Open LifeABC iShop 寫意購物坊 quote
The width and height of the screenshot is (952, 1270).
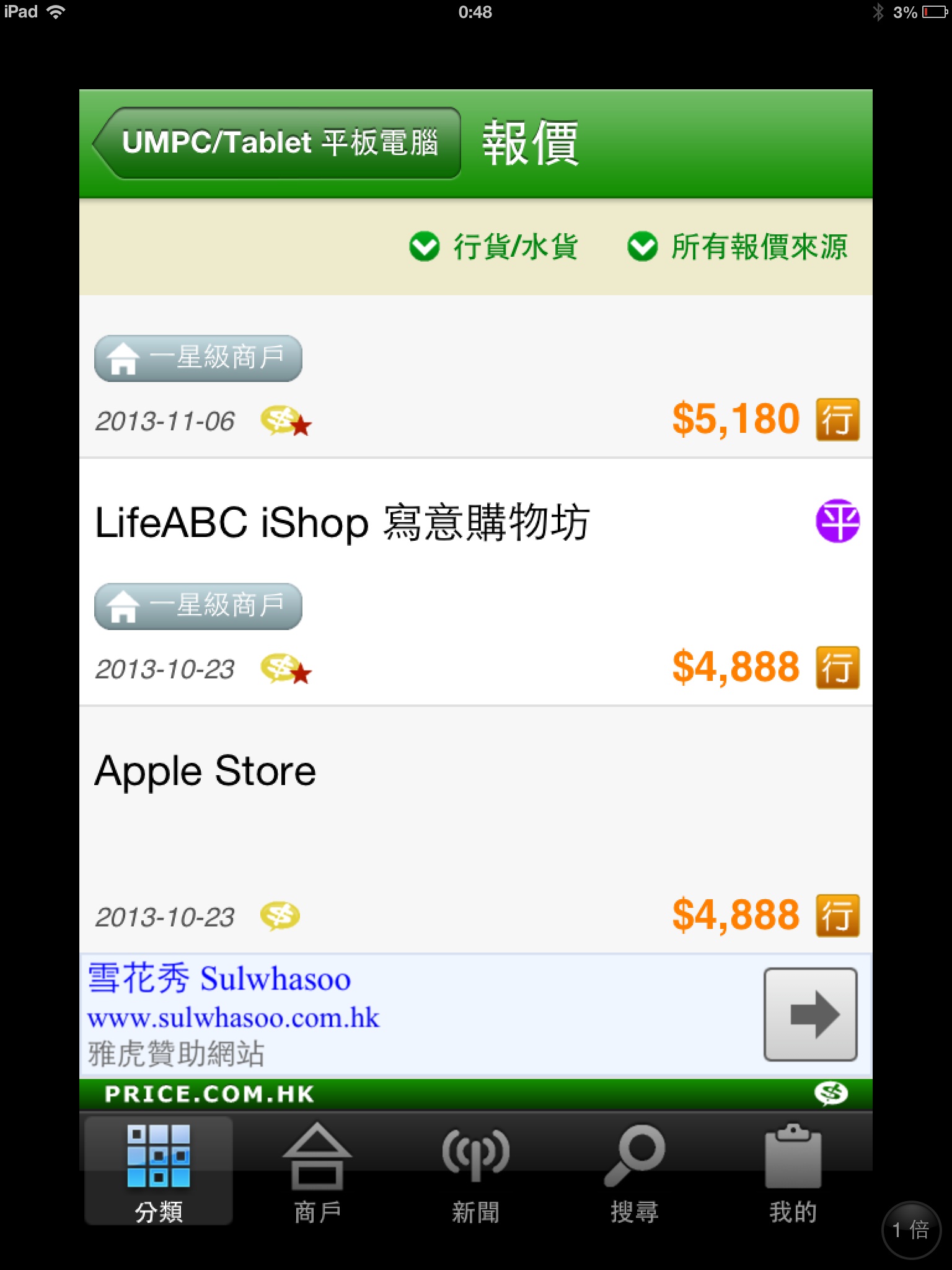click(475, 583)
